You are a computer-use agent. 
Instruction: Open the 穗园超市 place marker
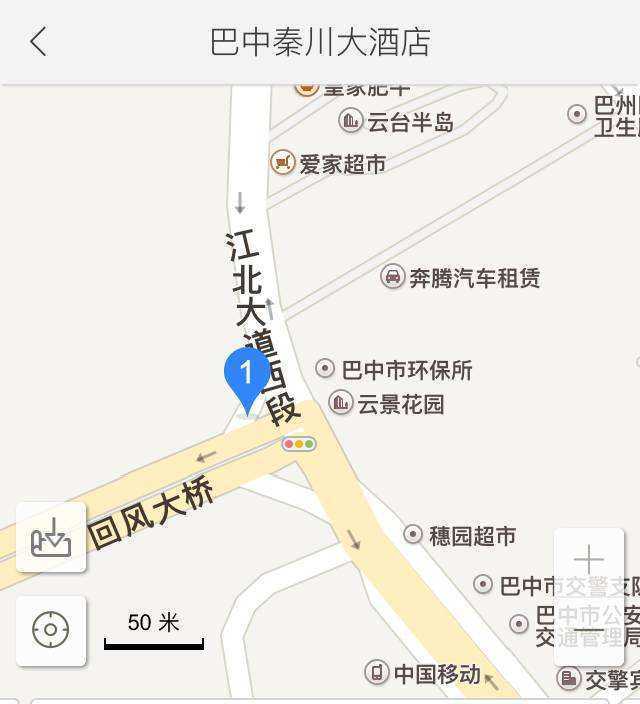pyautogui.click(x=413, y=536)
